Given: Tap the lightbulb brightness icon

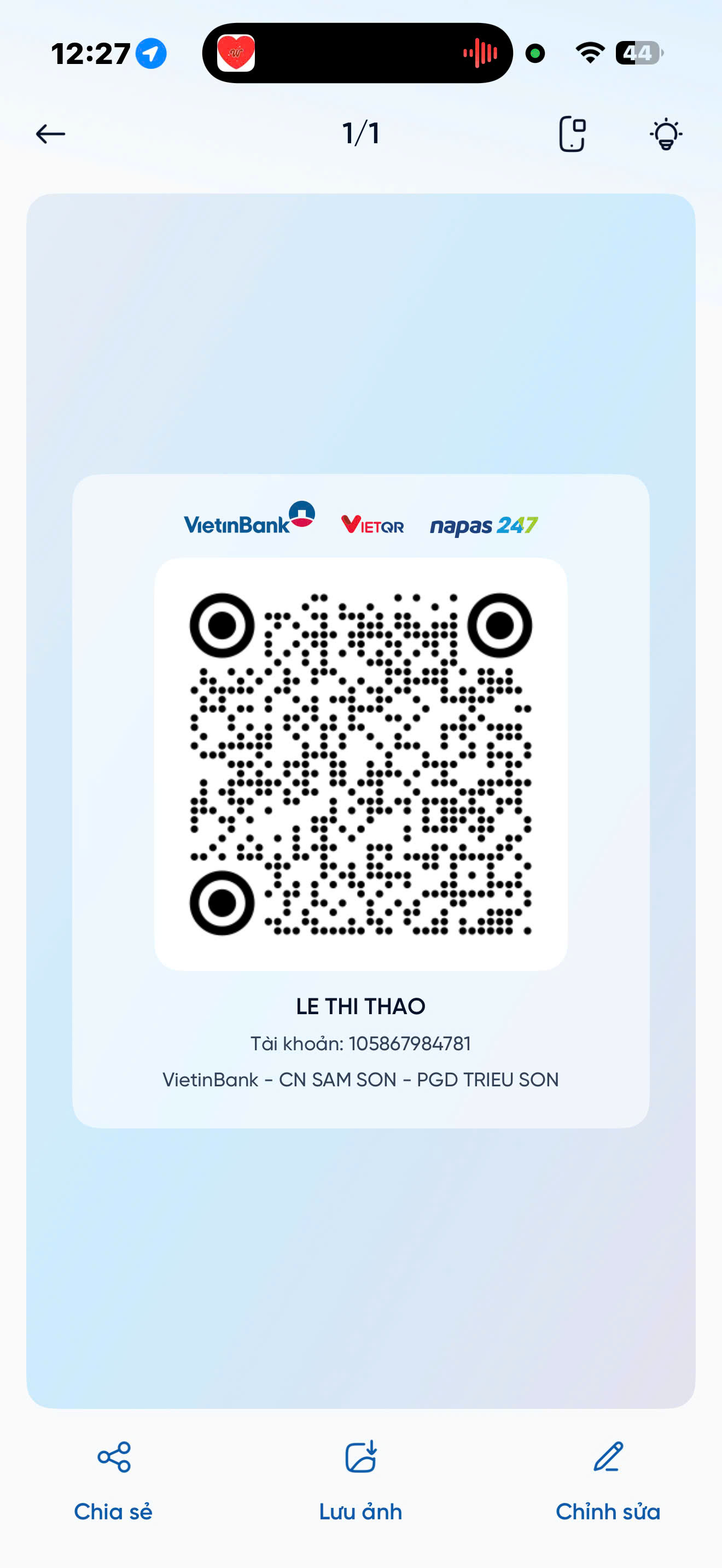Looking at the screenshot, I should click(x=666, y=134).
